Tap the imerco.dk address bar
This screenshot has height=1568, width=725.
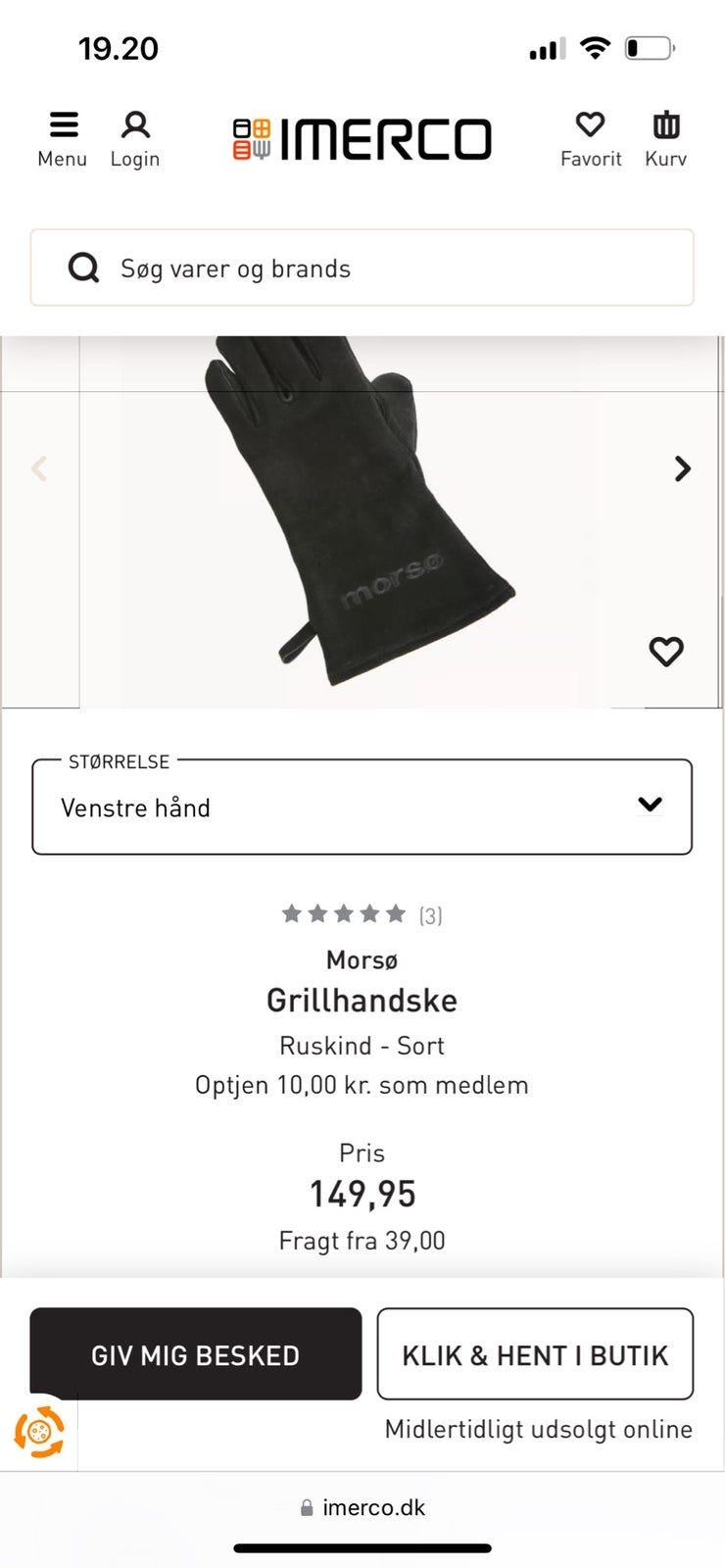(x=362, y=1507)
